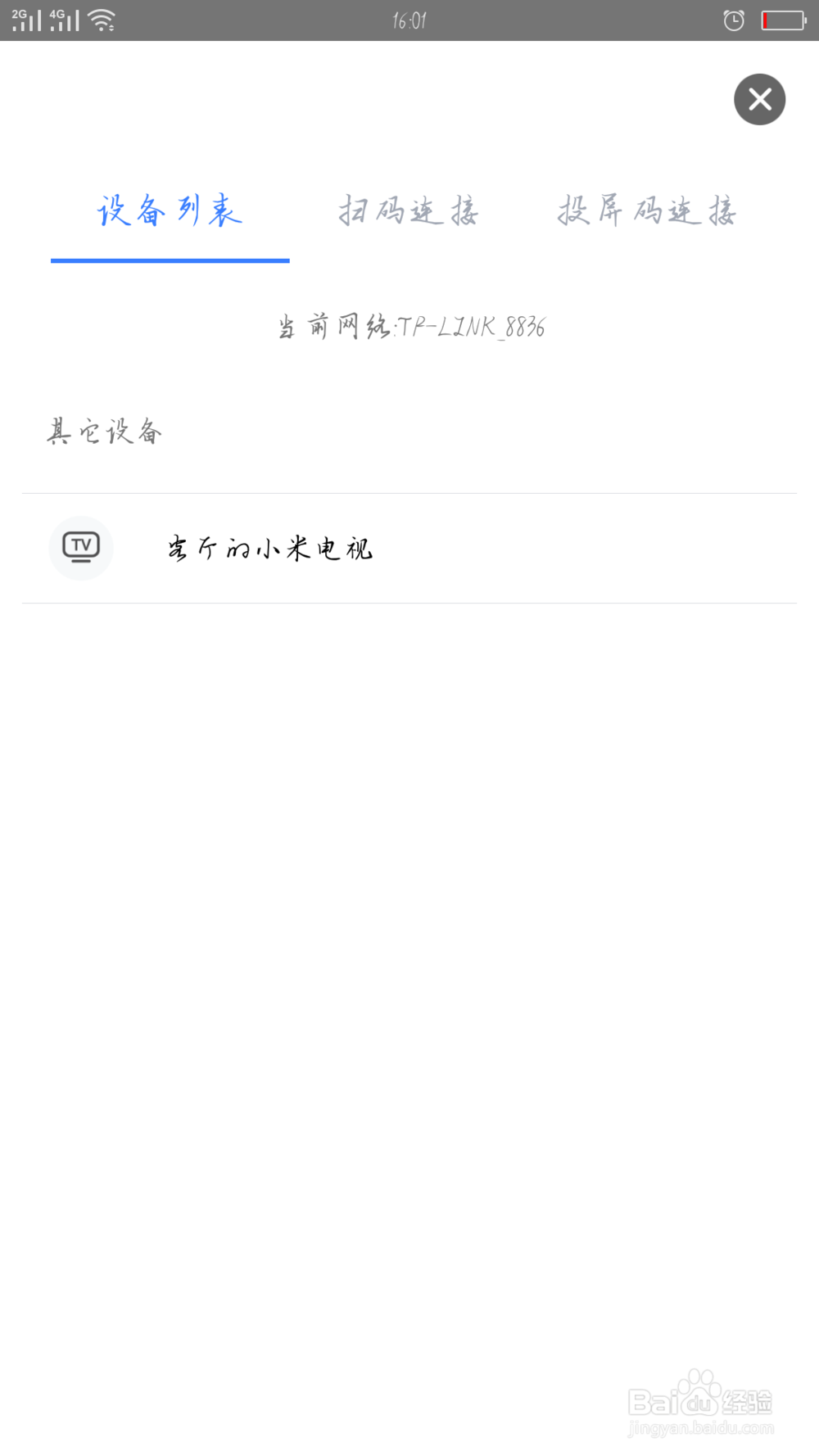Close the device connection screen
The image size is (819, 1456).
759,100
